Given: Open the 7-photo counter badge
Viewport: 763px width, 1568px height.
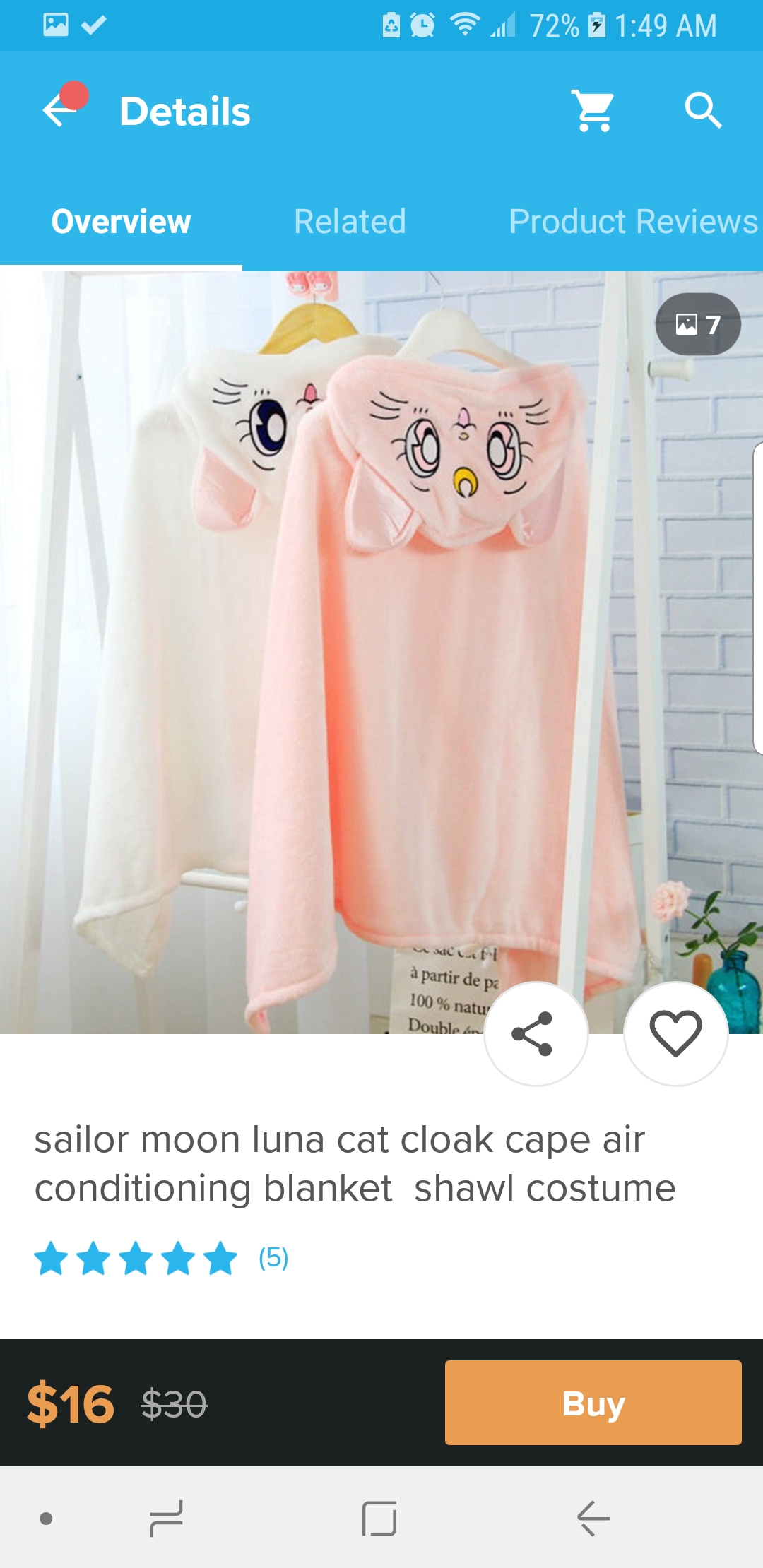Looking at the screenshot, I should (x=698, y=324).
